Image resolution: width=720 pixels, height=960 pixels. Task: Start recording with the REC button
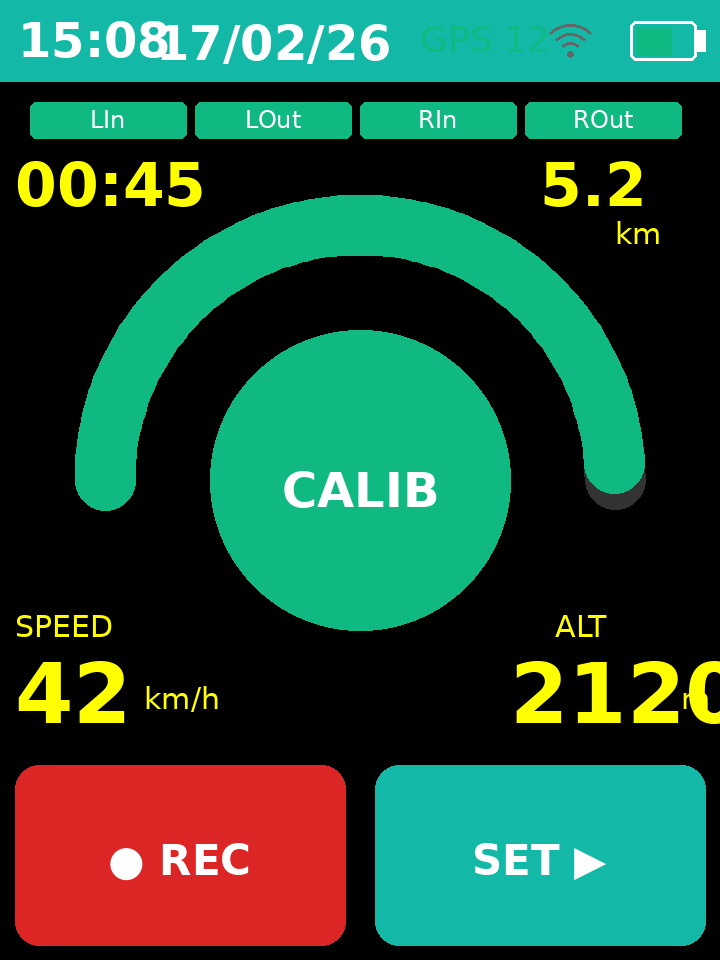click(180, 856)
